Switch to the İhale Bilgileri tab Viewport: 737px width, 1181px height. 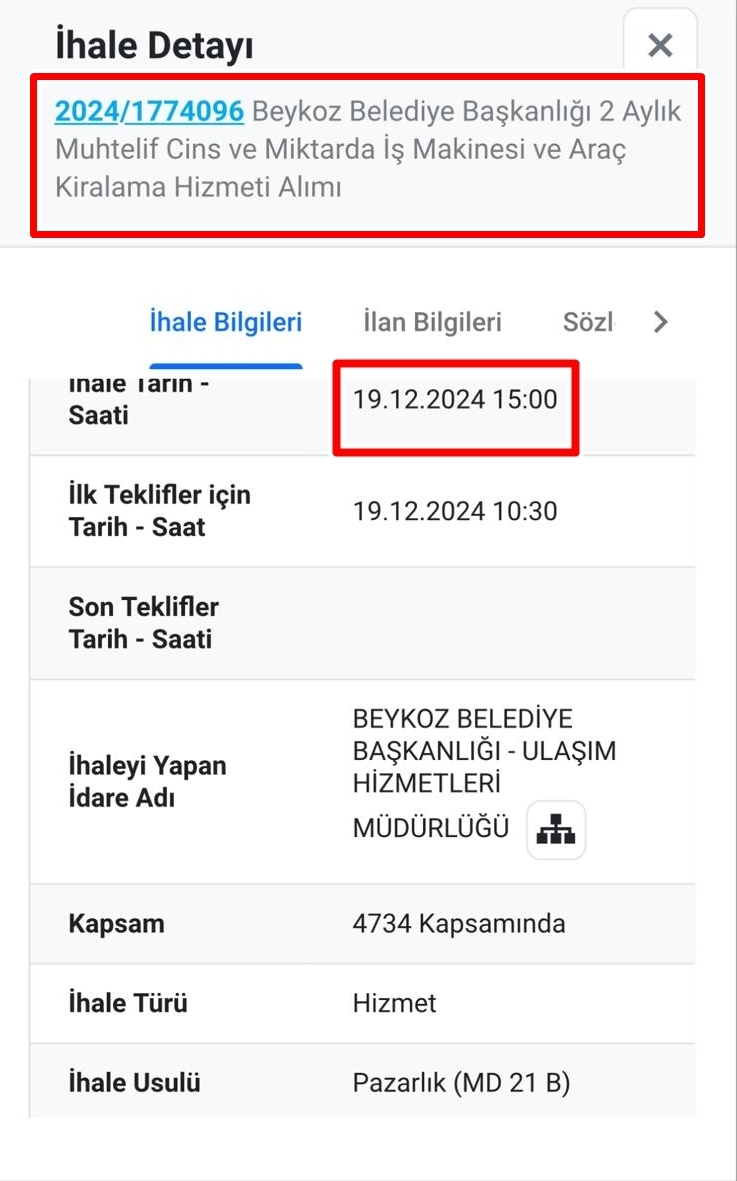pyautogui.click(x=225, y=322)
